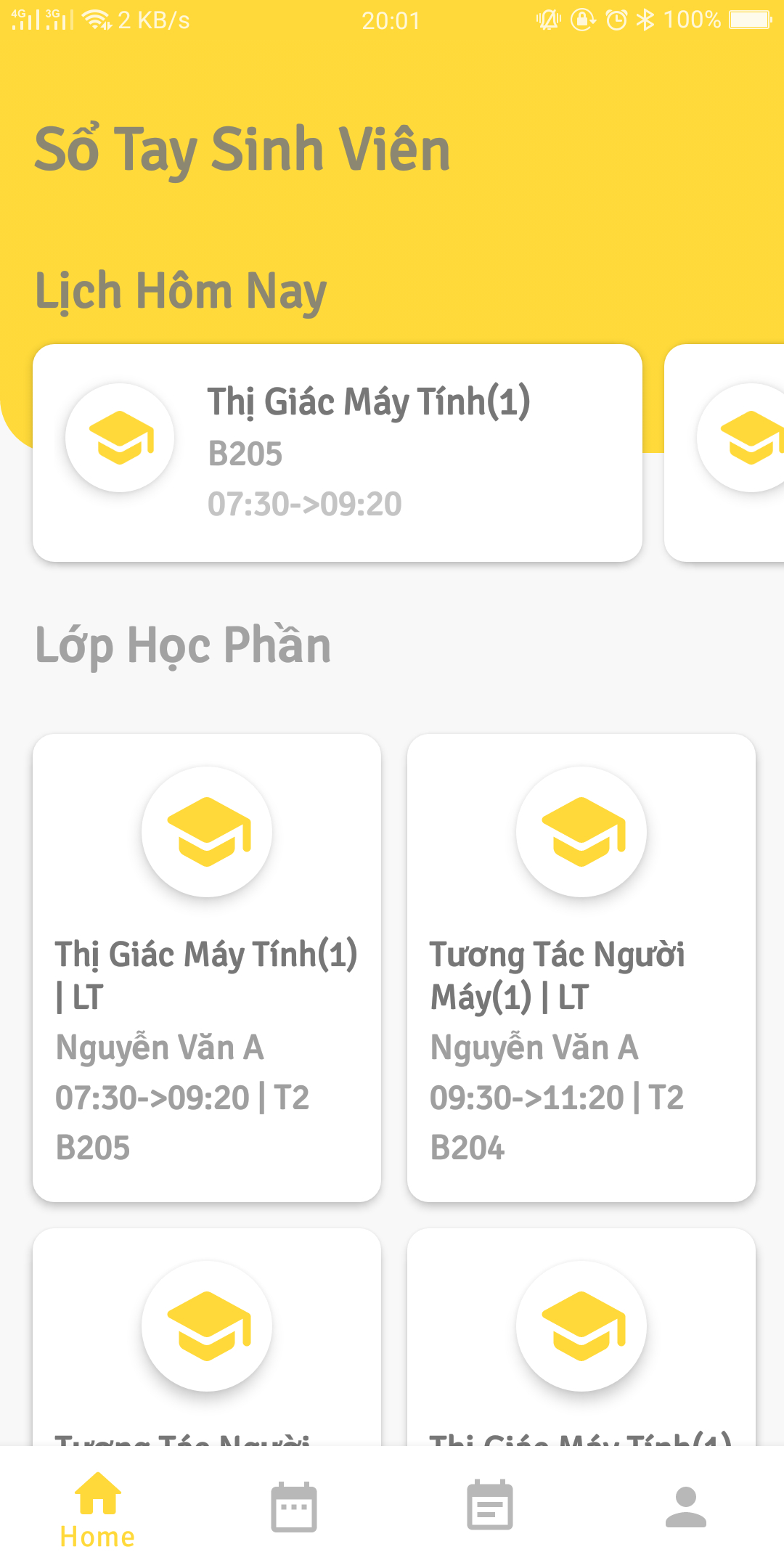Image resolution: width=784 pixels, height=1568 pixels.
Task: Select the Home tab label text
Action: (x=98, y=1535)
